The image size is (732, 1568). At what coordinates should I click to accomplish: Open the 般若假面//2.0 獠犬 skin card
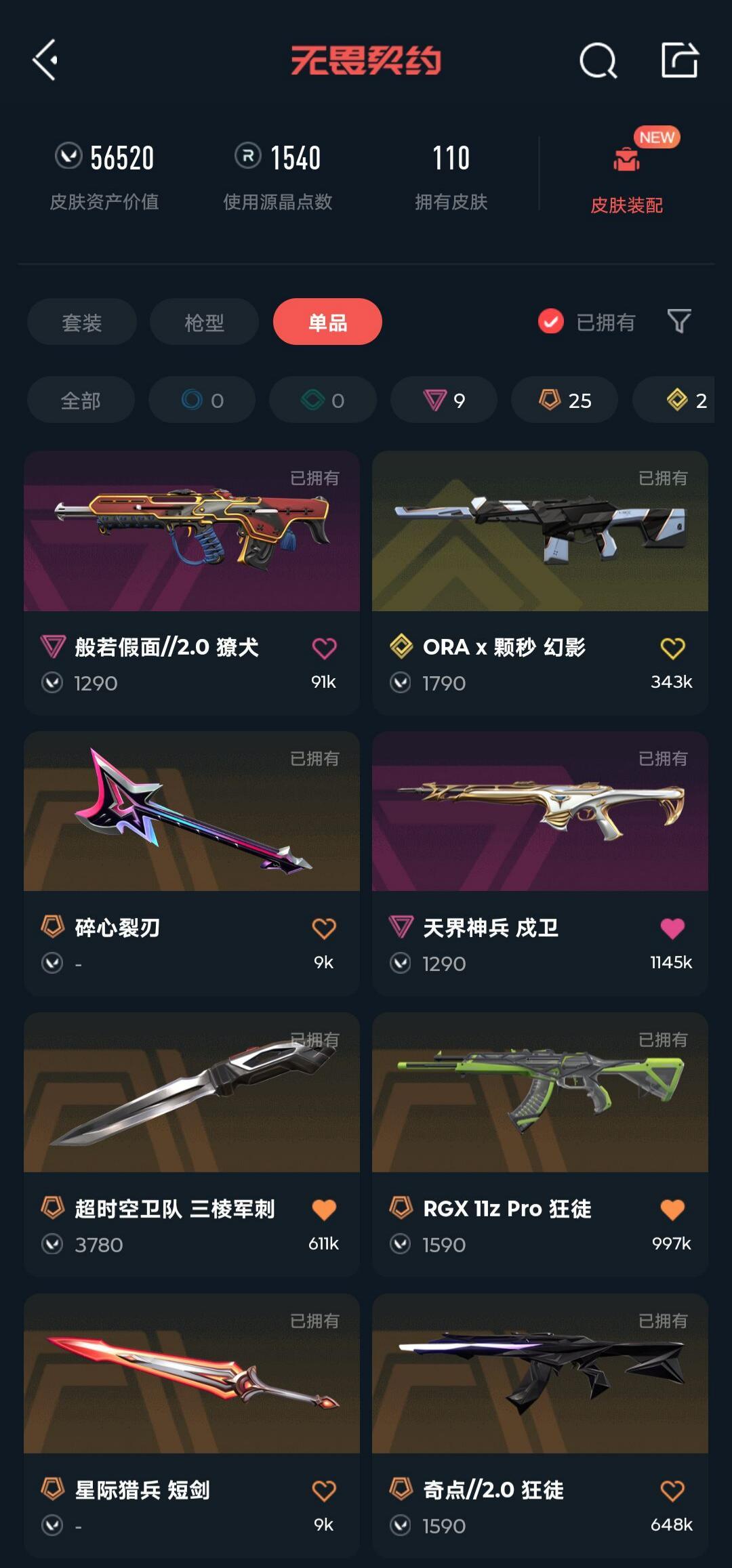[x=192, y=583]
